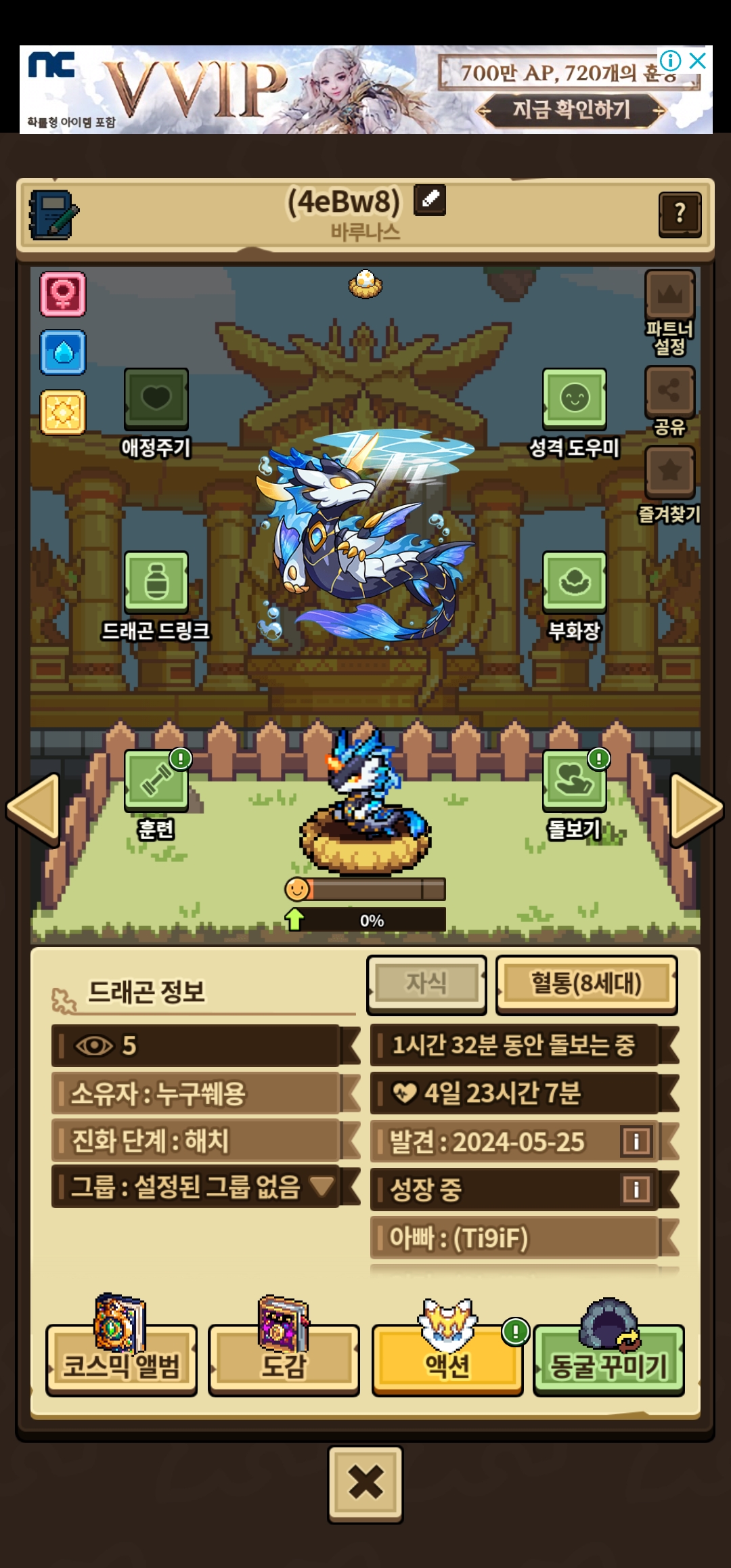Open 성격 도우미 helper
731x1568 pixels.
coord(574,399)
